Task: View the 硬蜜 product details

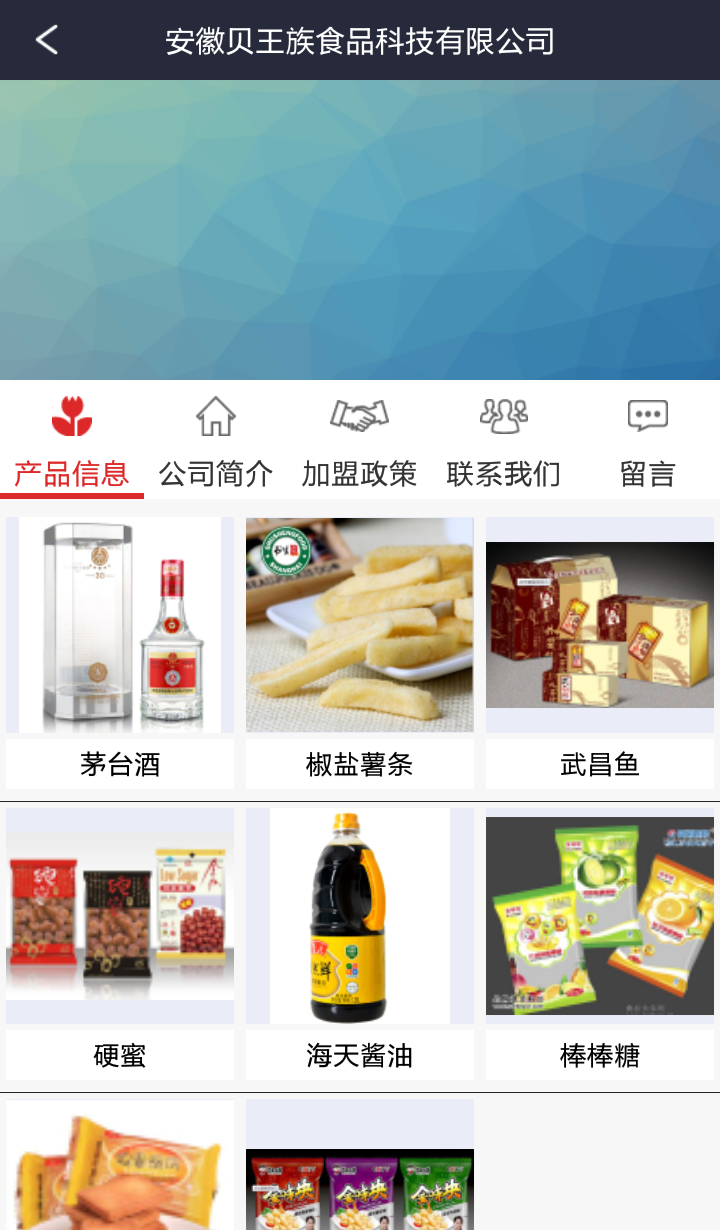Action: pyautogui.click(x=120, y=940)
